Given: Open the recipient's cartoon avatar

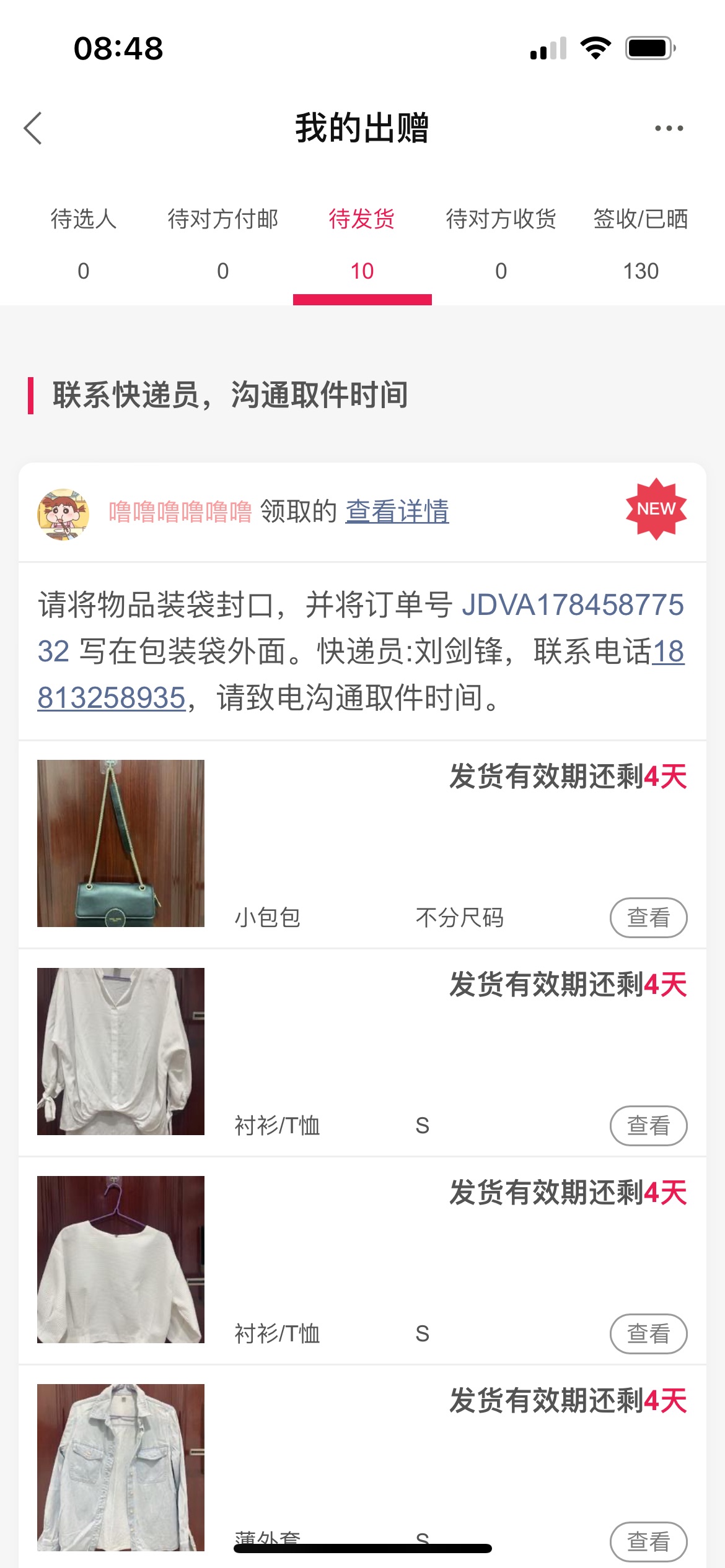Looking at the screenshot, I should pyautogui.click(x=63, y=514).
